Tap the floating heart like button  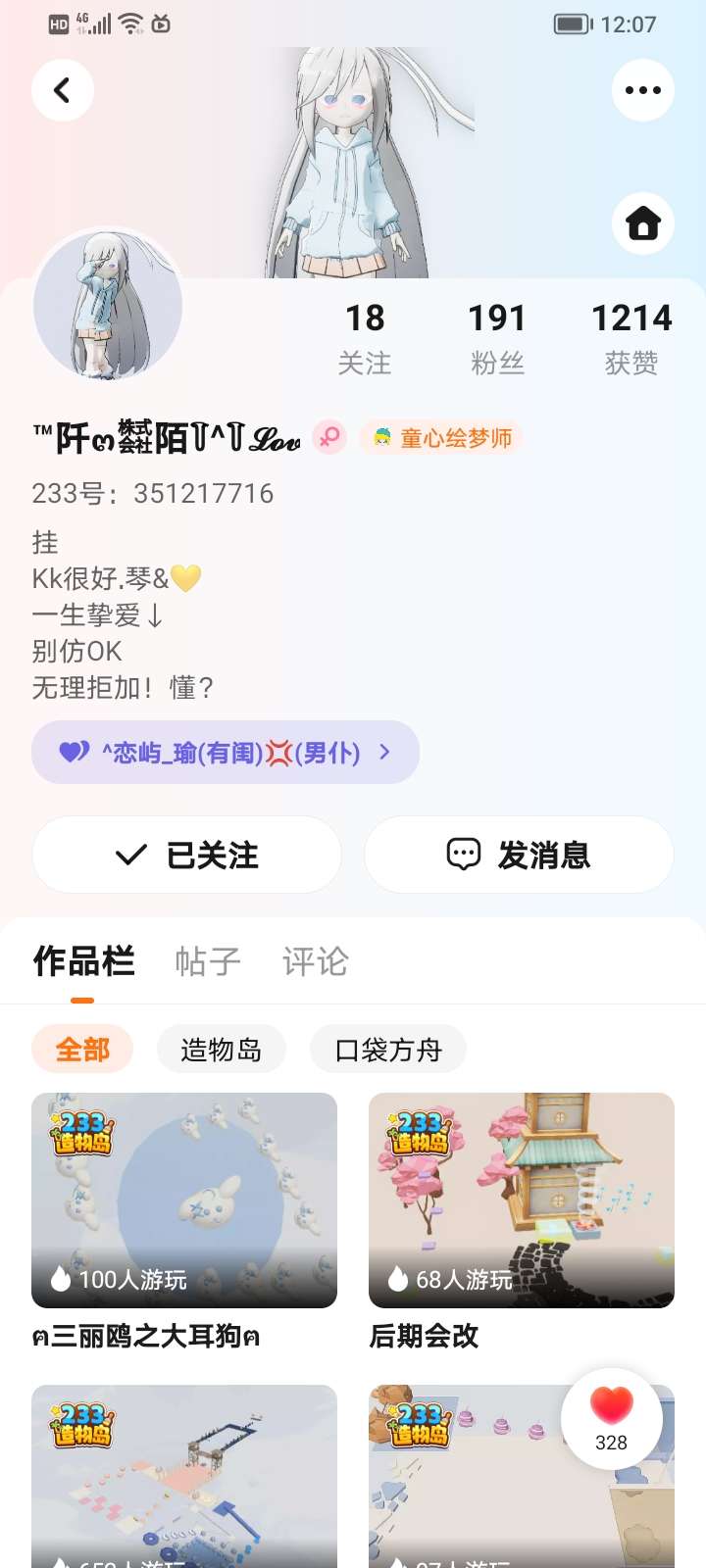coord(612,1418)
